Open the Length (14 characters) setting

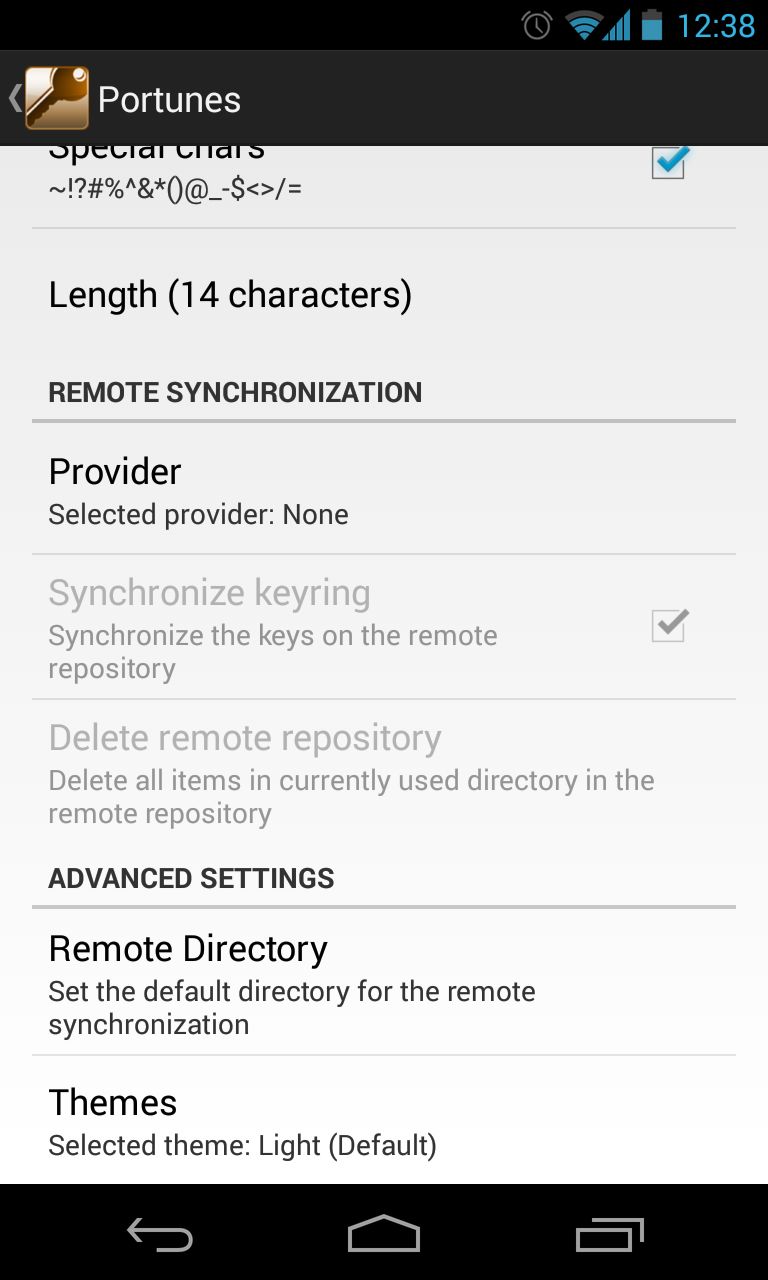384,295
